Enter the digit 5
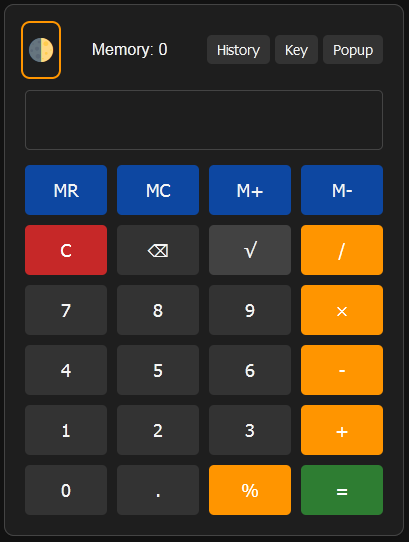Image resolution: width=409 pixels, height=542 pixels. (158, 370)
